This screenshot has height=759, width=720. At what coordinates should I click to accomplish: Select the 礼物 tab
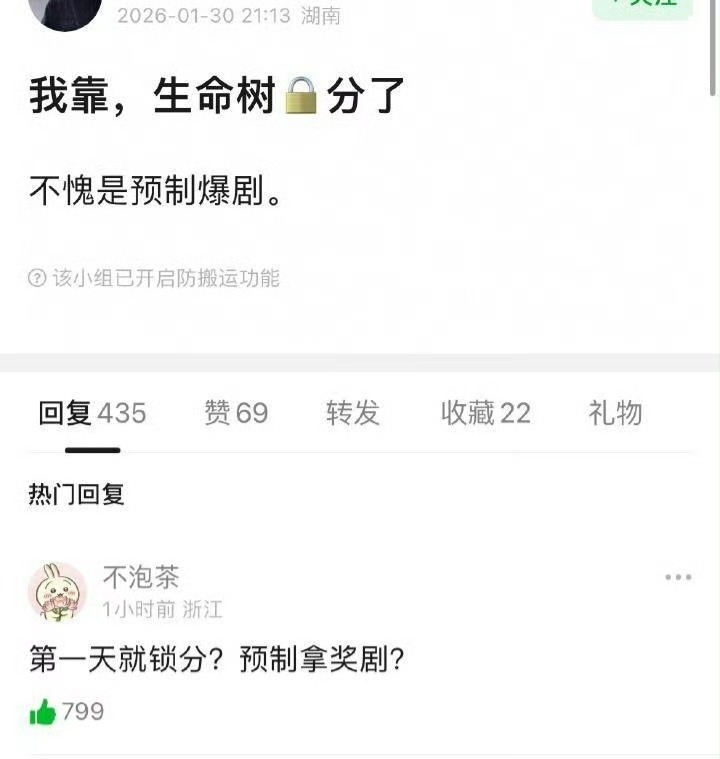(x=615, y=413)
